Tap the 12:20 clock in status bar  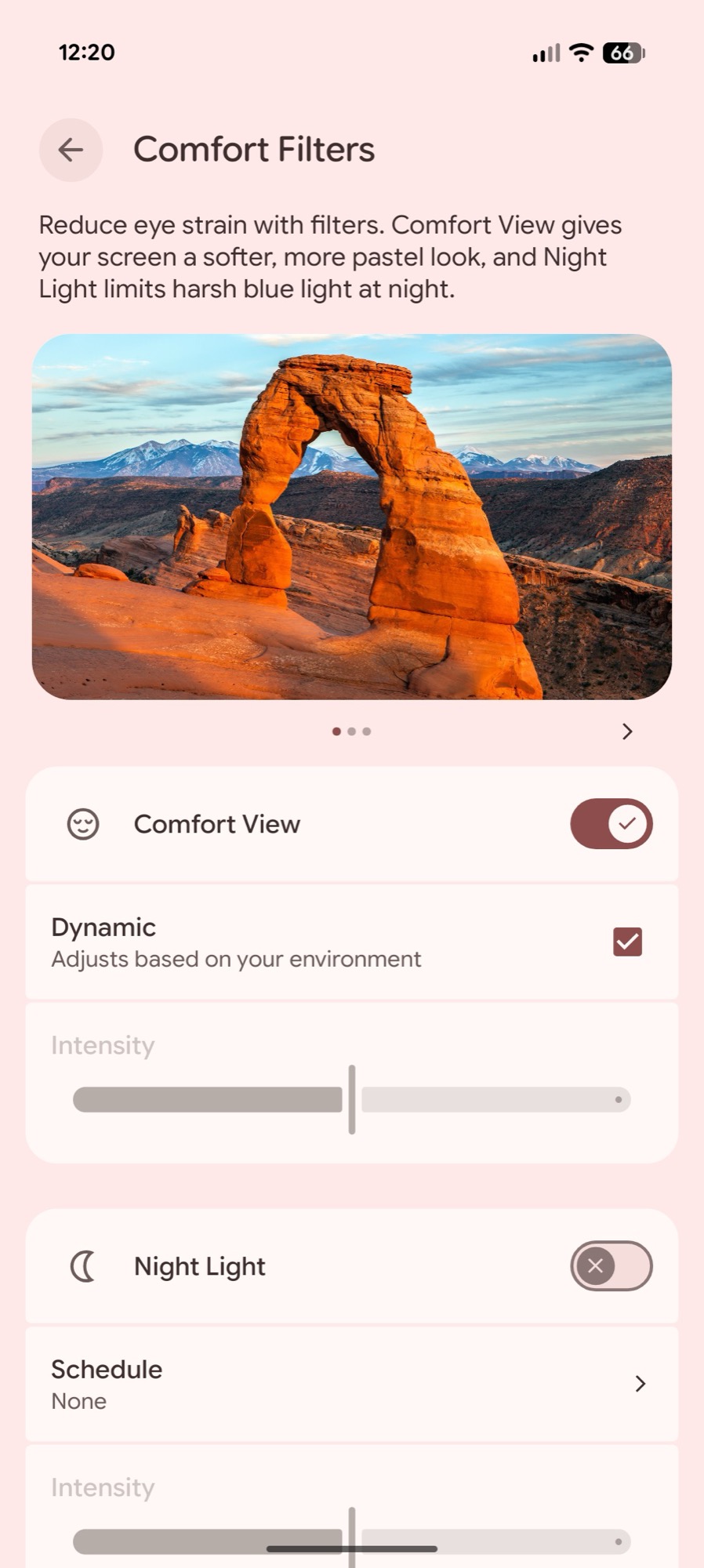pos(86,52)
